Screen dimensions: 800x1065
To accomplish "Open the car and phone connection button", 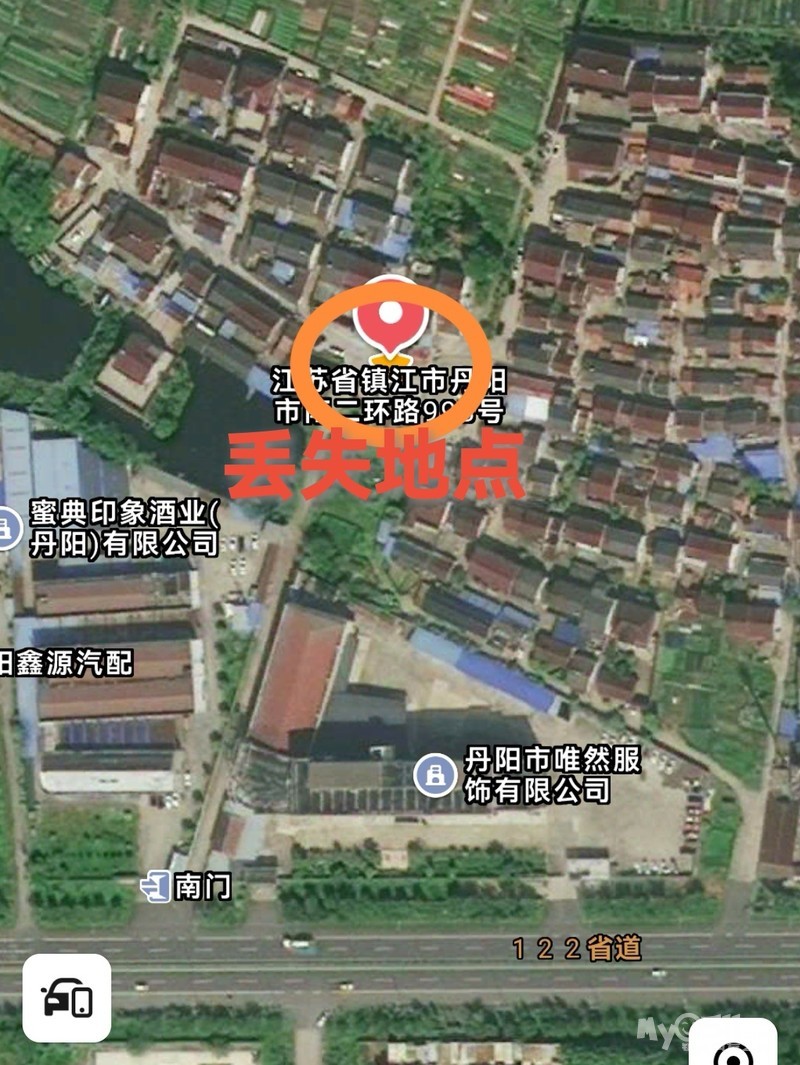I will [x=67, y=998].
